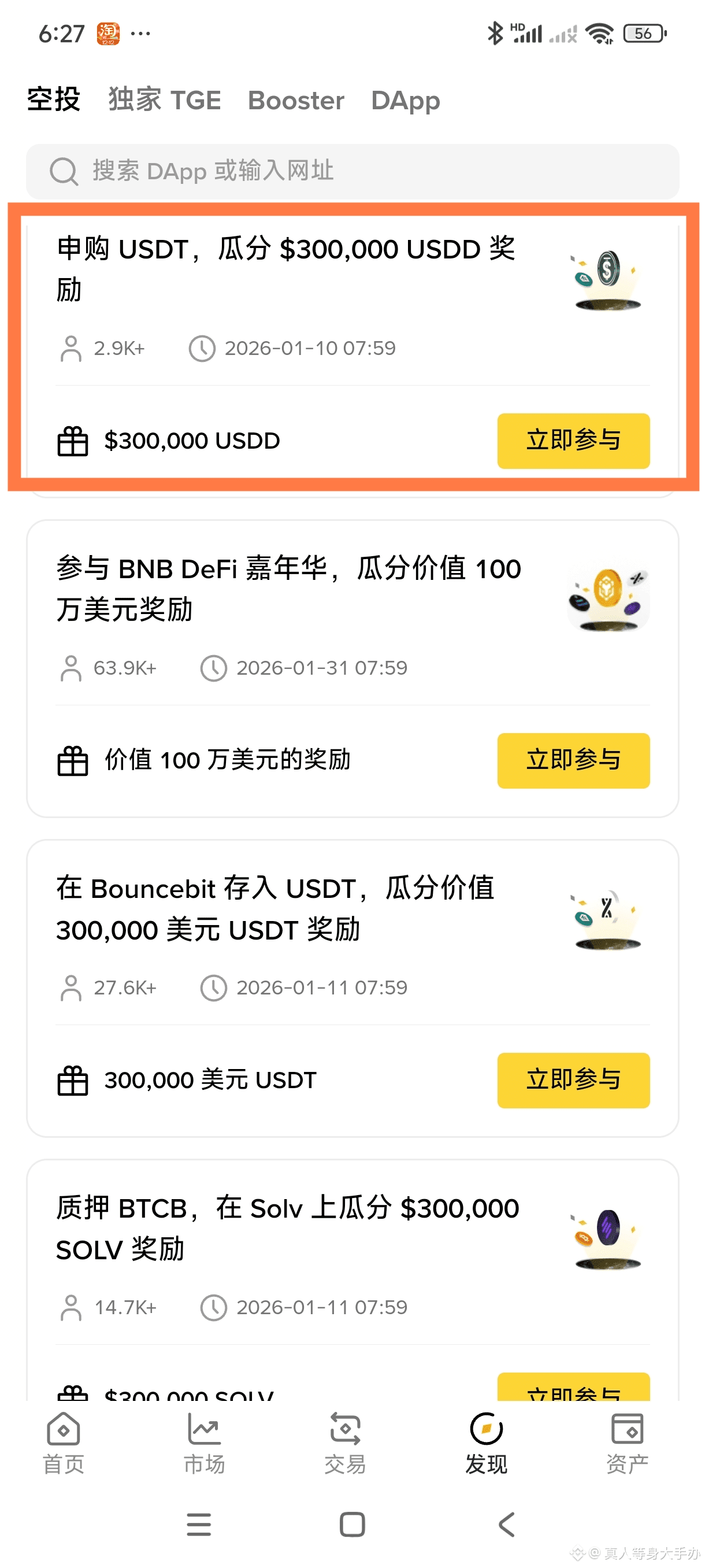
Task: Focus the 搜索 DApp 或输入网址 search box
Action: [352, 171]
